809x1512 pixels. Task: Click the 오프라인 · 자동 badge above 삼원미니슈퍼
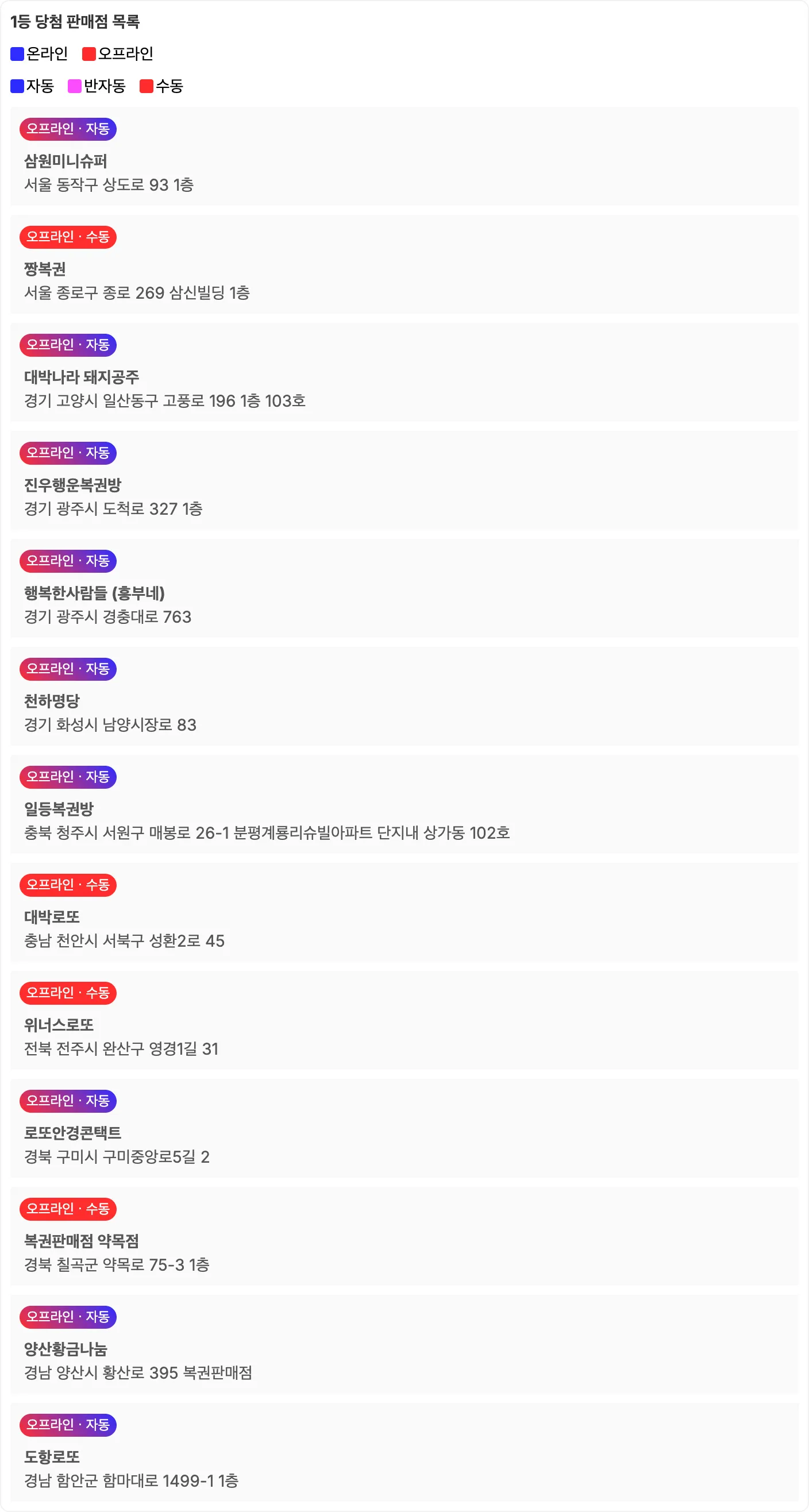pos(68,129)
